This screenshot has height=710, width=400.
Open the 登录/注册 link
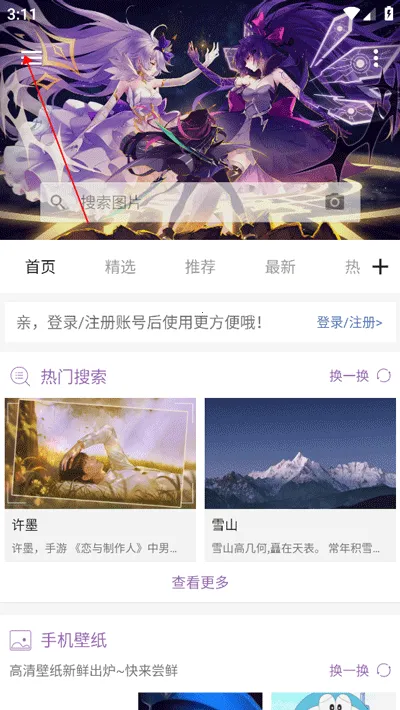[x=349, y=322]
